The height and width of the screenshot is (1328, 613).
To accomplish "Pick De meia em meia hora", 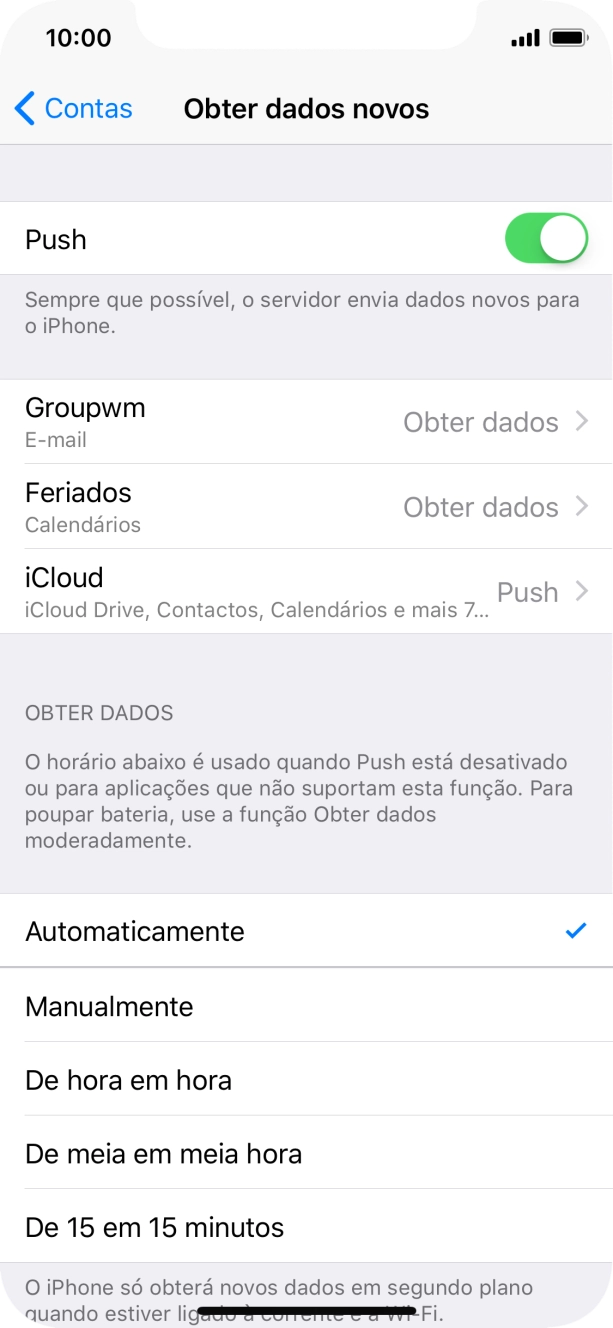I will click(306, 1154).
